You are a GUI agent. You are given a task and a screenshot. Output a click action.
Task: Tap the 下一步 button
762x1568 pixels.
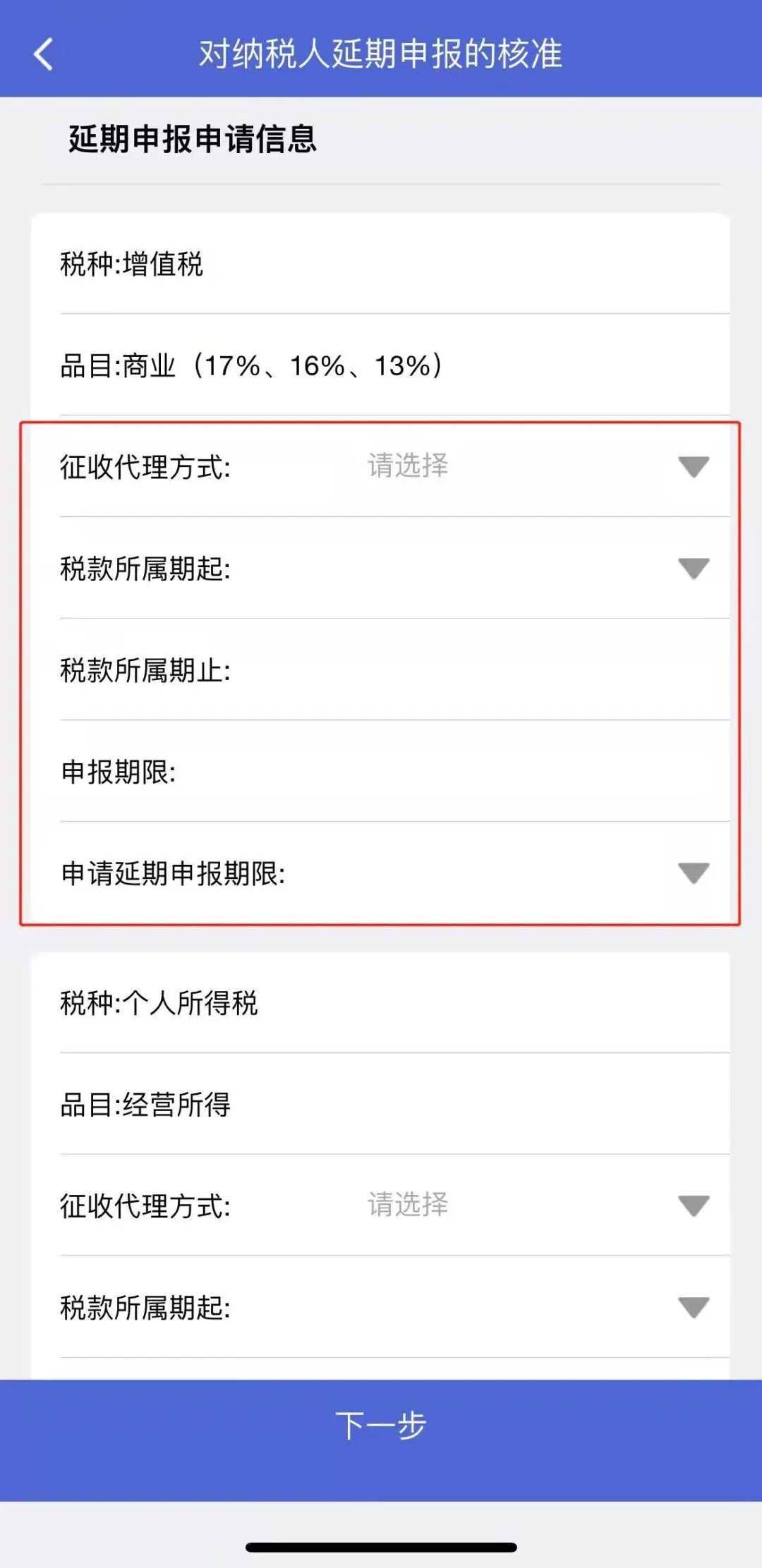(381, 1426)
